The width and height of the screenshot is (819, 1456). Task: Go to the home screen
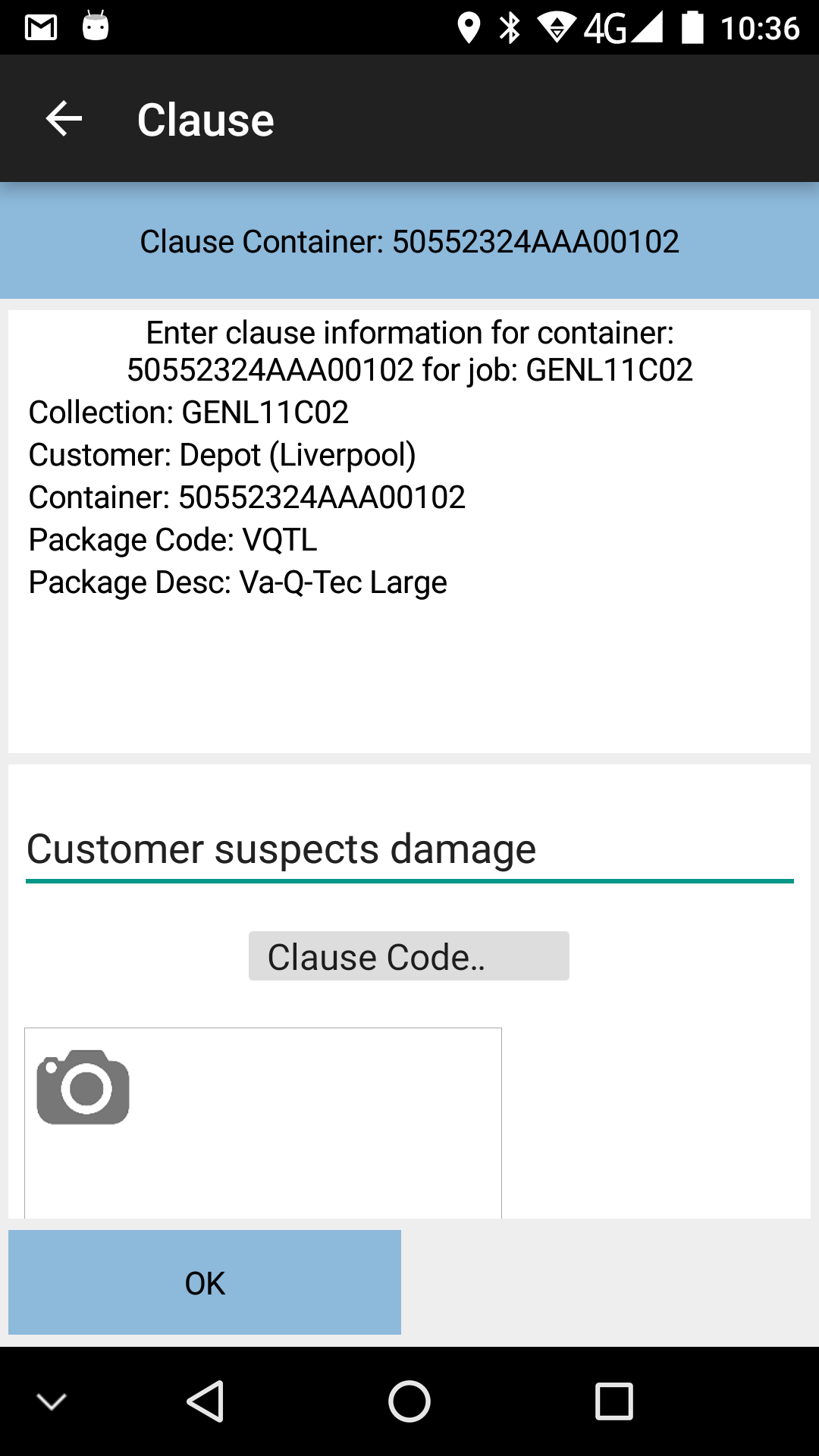[409, 1401]
